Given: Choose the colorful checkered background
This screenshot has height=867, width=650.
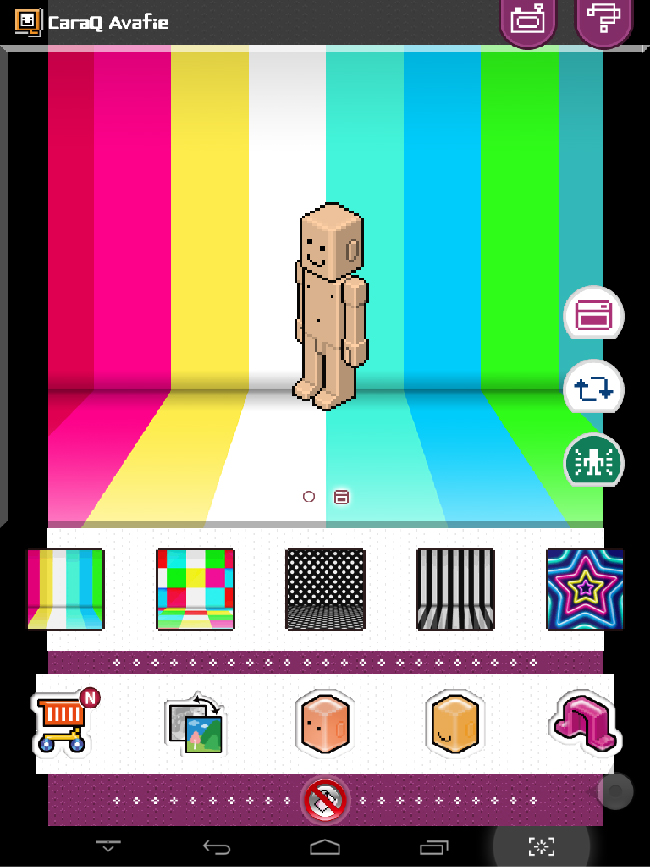Looking at the screenshot, I should coord(195,589).
